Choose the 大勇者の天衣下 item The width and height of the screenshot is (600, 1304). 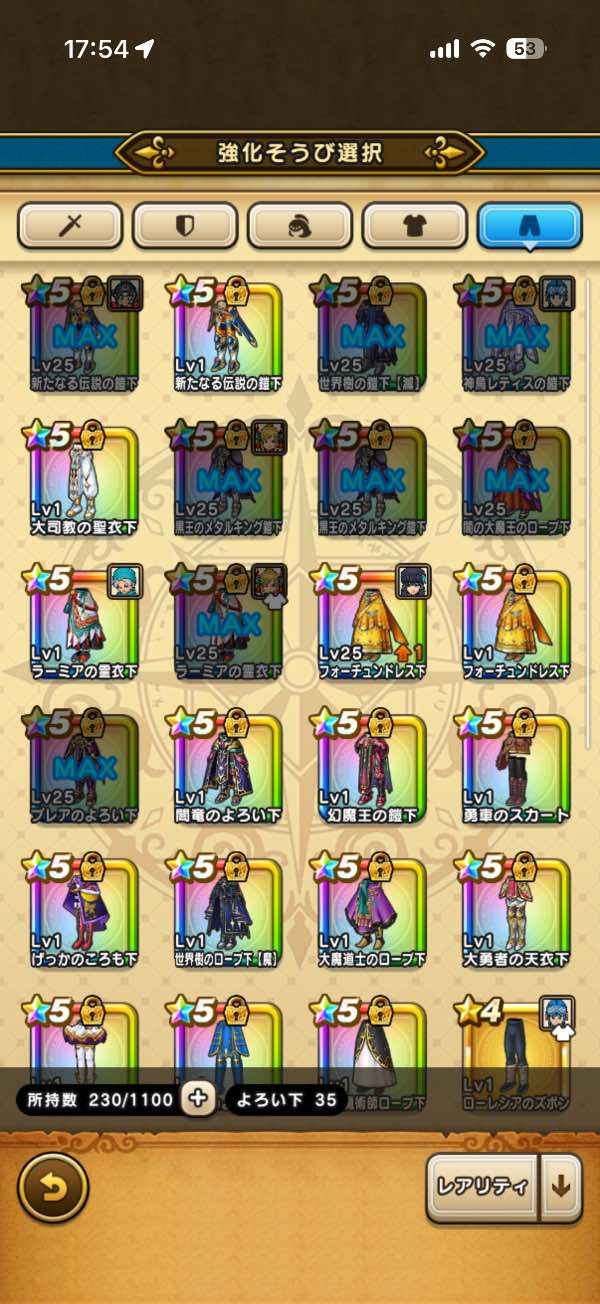(516, 912)
